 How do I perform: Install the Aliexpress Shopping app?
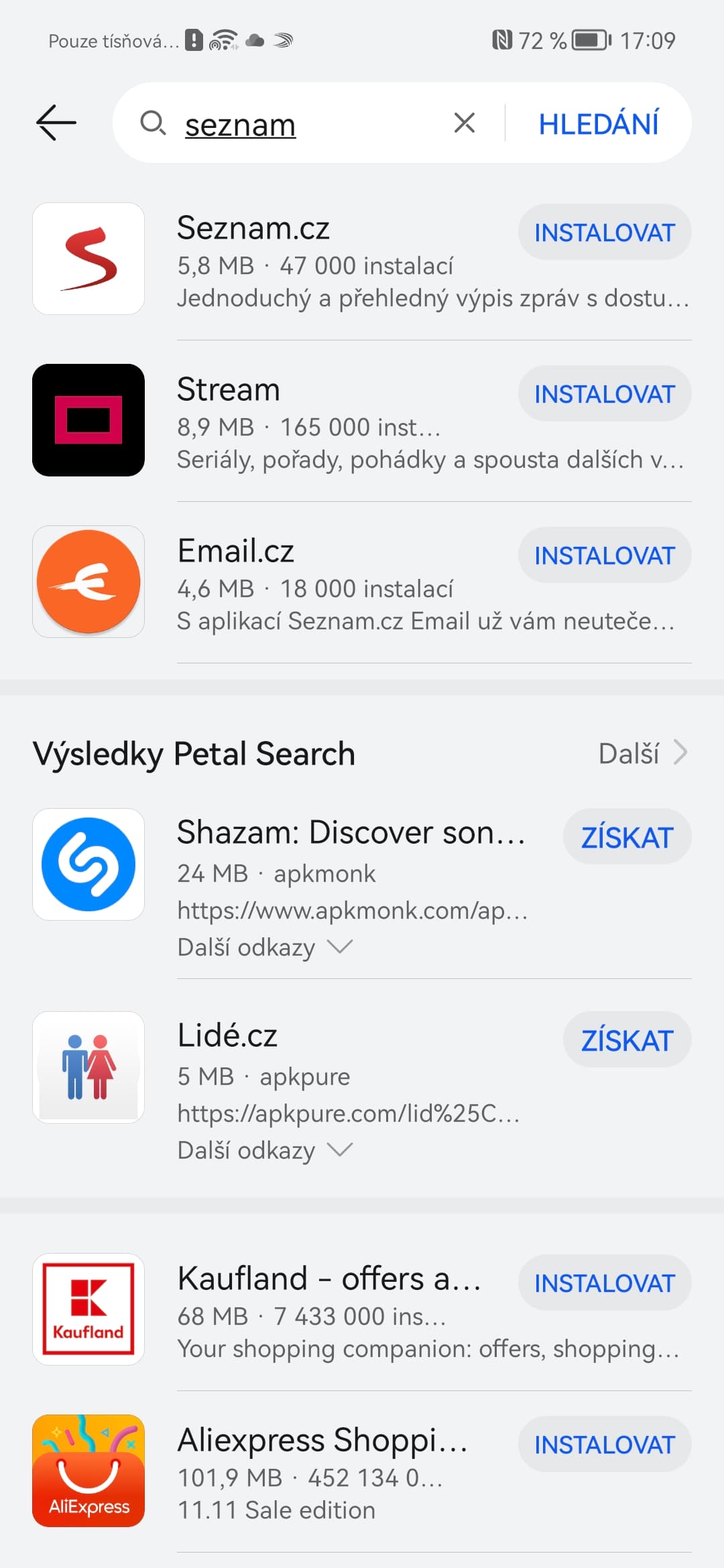tap(604, 1444)
